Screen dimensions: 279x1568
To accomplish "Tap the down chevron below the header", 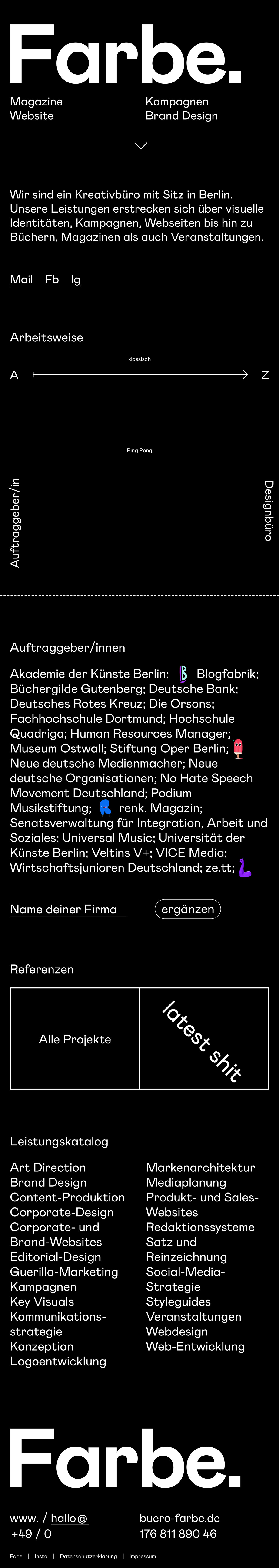I will [141, 145].
